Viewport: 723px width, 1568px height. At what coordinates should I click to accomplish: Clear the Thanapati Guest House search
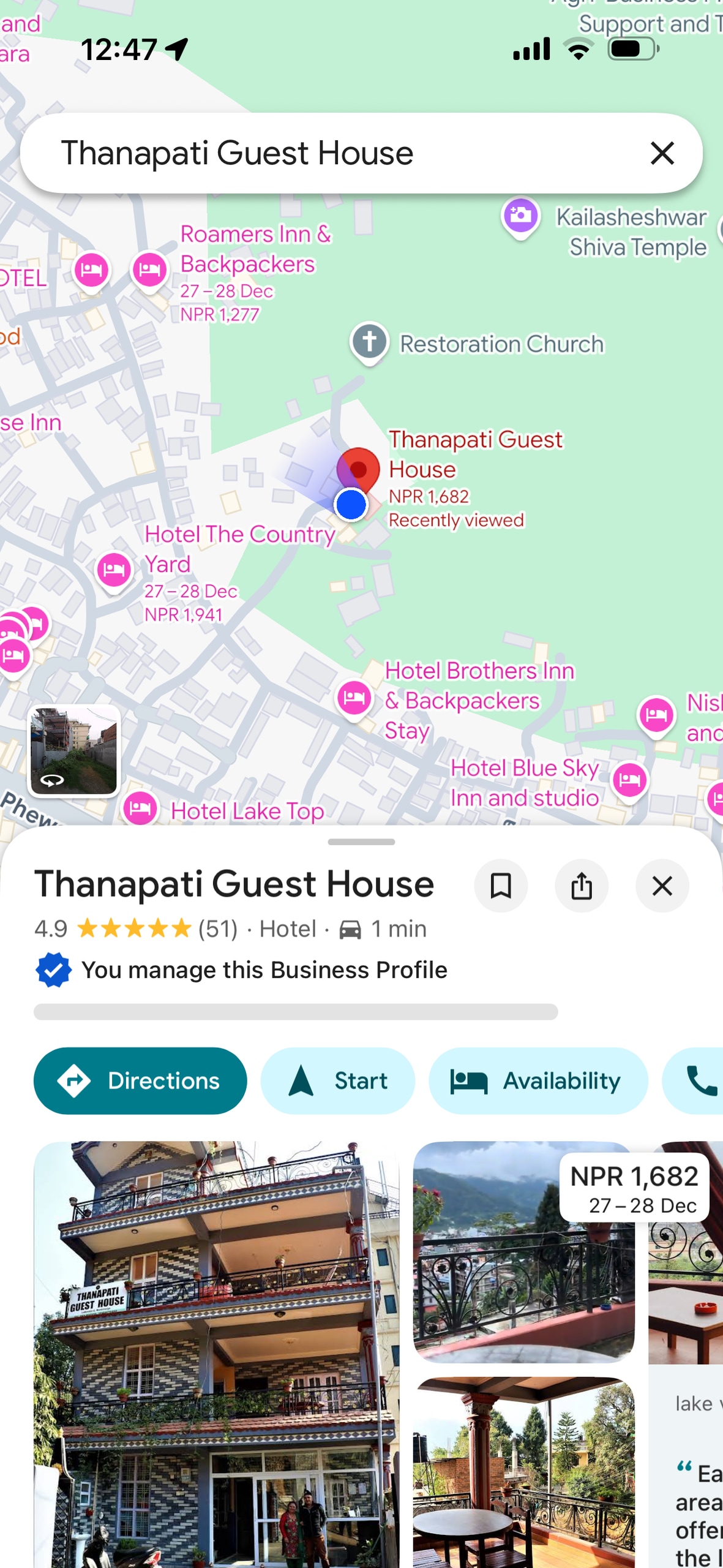click(x=662, y=153)
